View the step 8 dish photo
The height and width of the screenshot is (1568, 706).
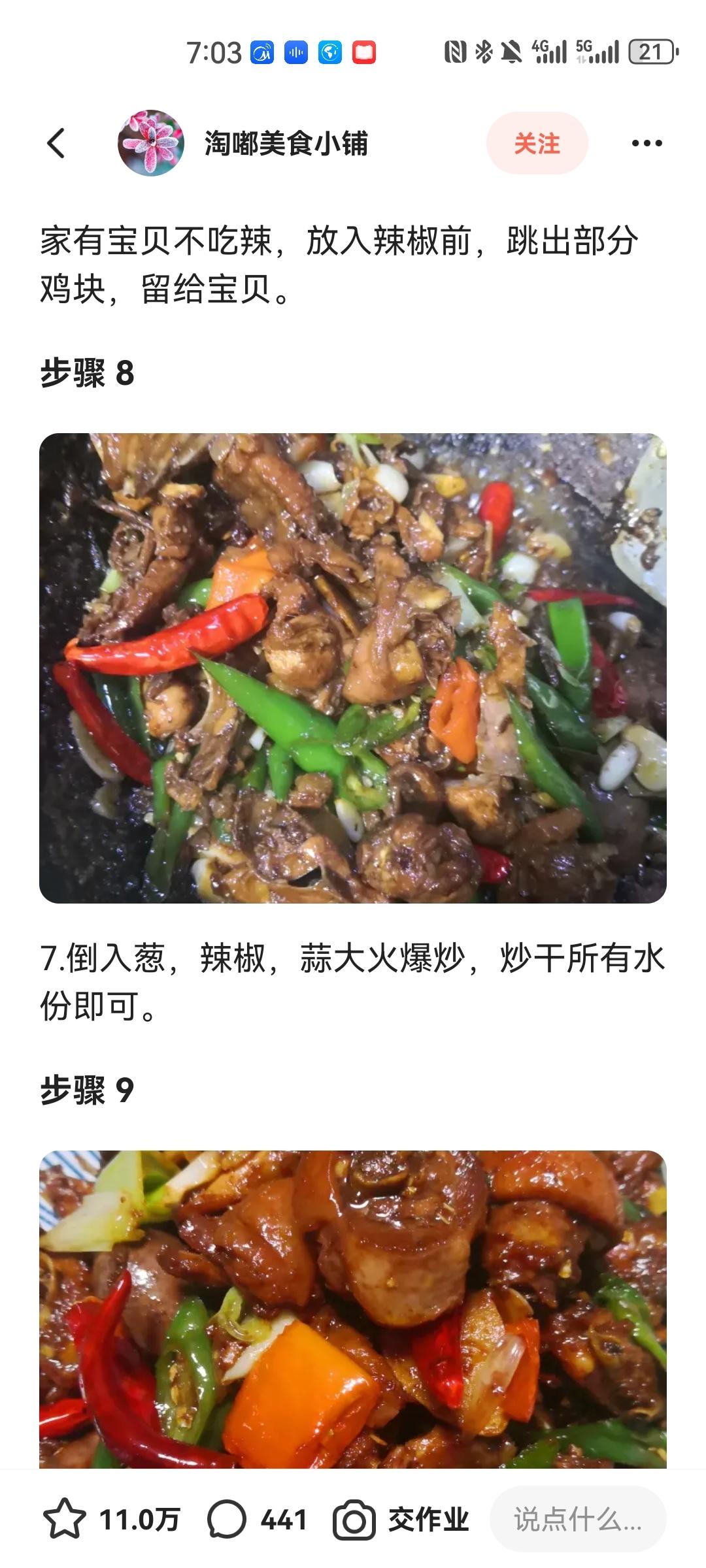pos(353,668)
